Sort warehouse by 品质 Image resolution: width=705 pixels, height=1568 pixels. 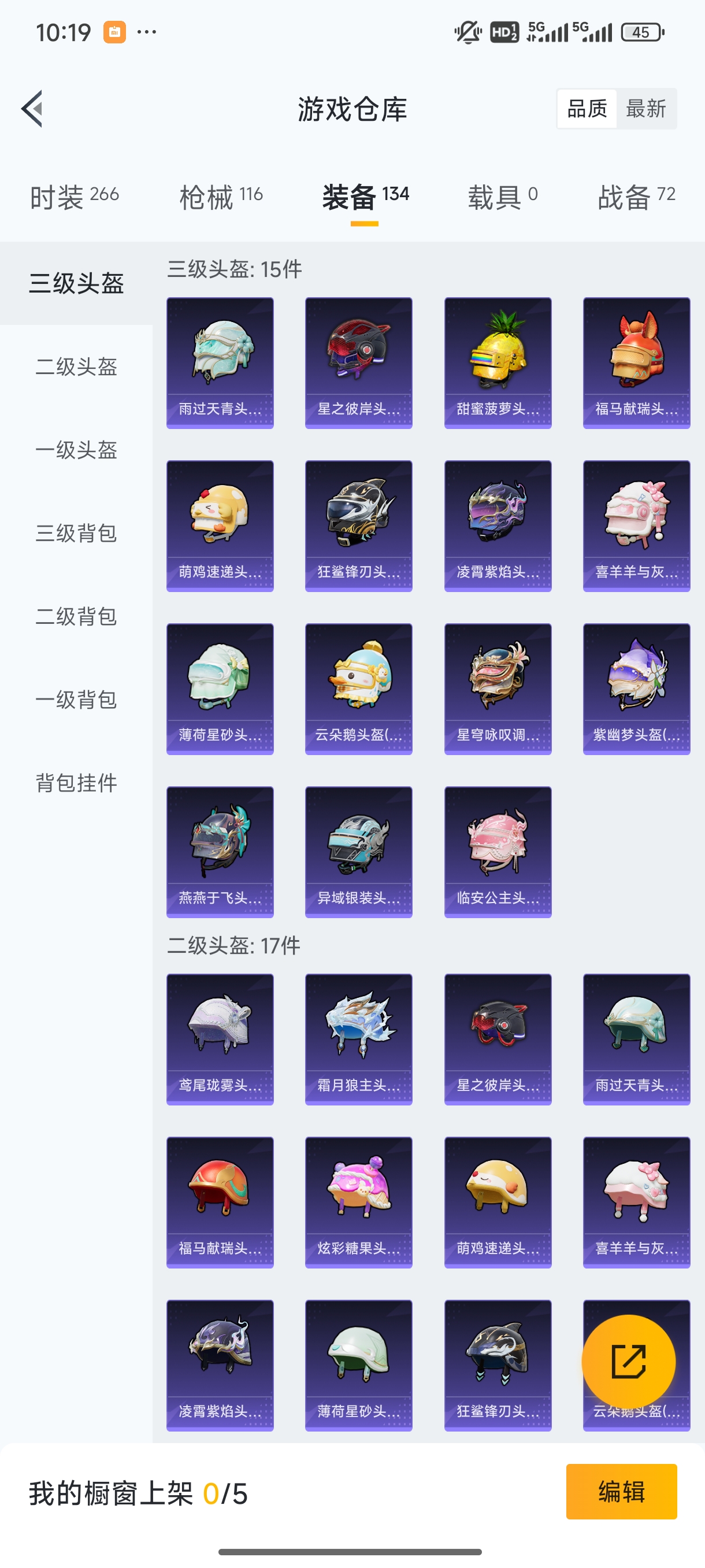click(x=587, y=109)
